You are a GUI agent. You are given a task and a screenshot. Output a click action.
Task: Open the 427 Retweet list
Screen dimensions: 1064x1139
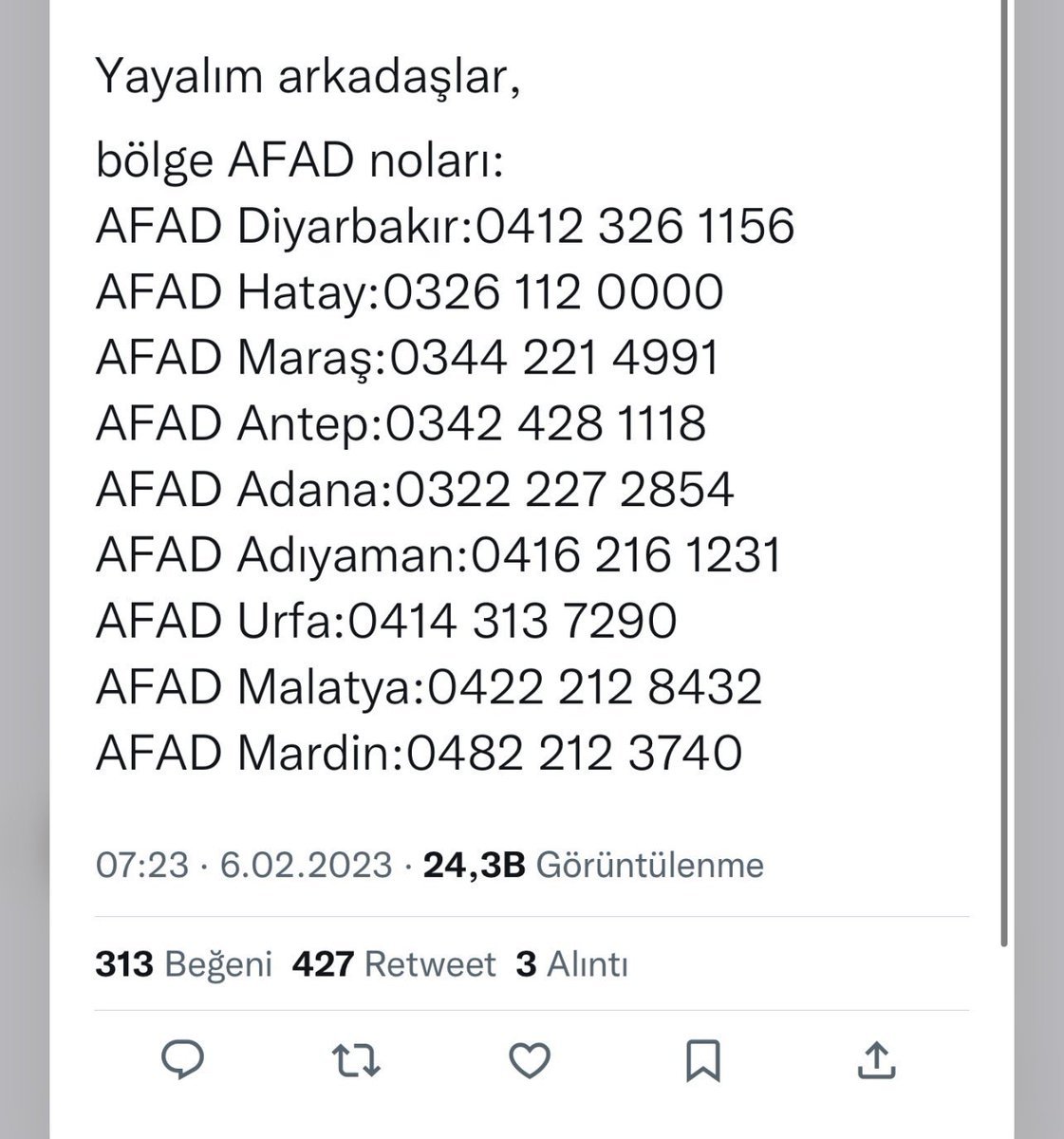click(x=394, y=964)
